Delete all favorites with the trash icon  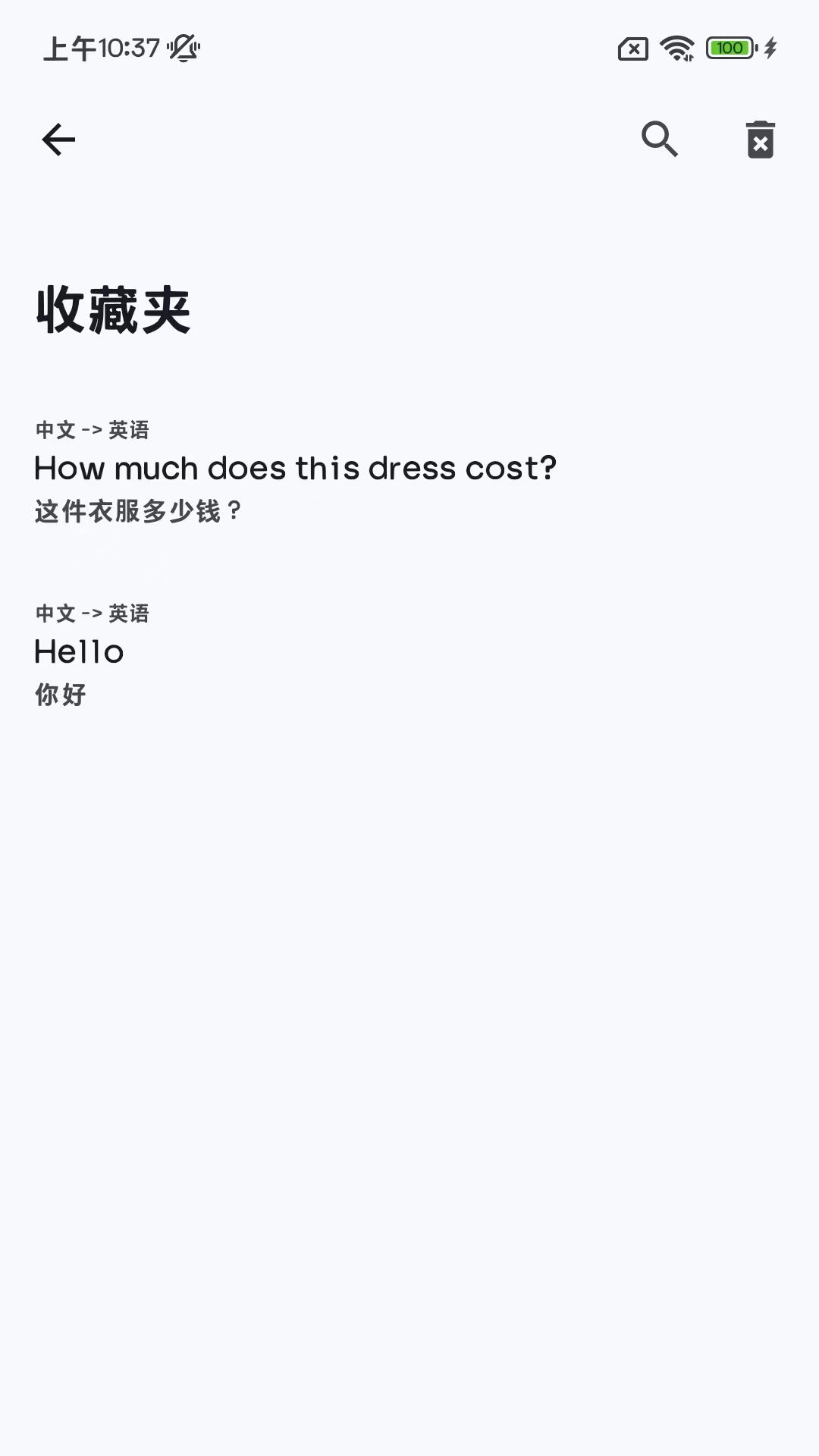click(x=760, y=140)
